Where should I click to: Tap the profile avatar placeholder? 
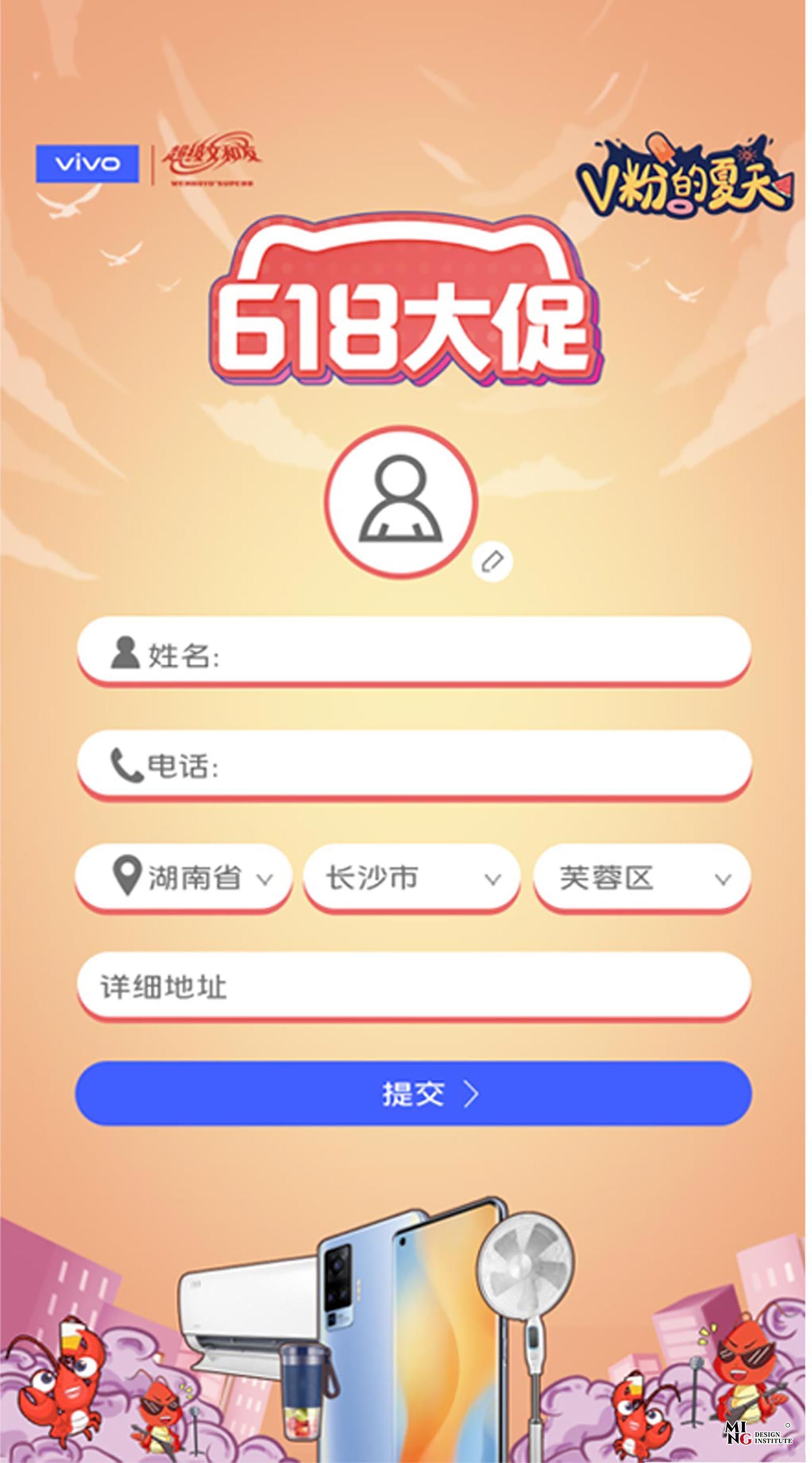pos(401,501)
